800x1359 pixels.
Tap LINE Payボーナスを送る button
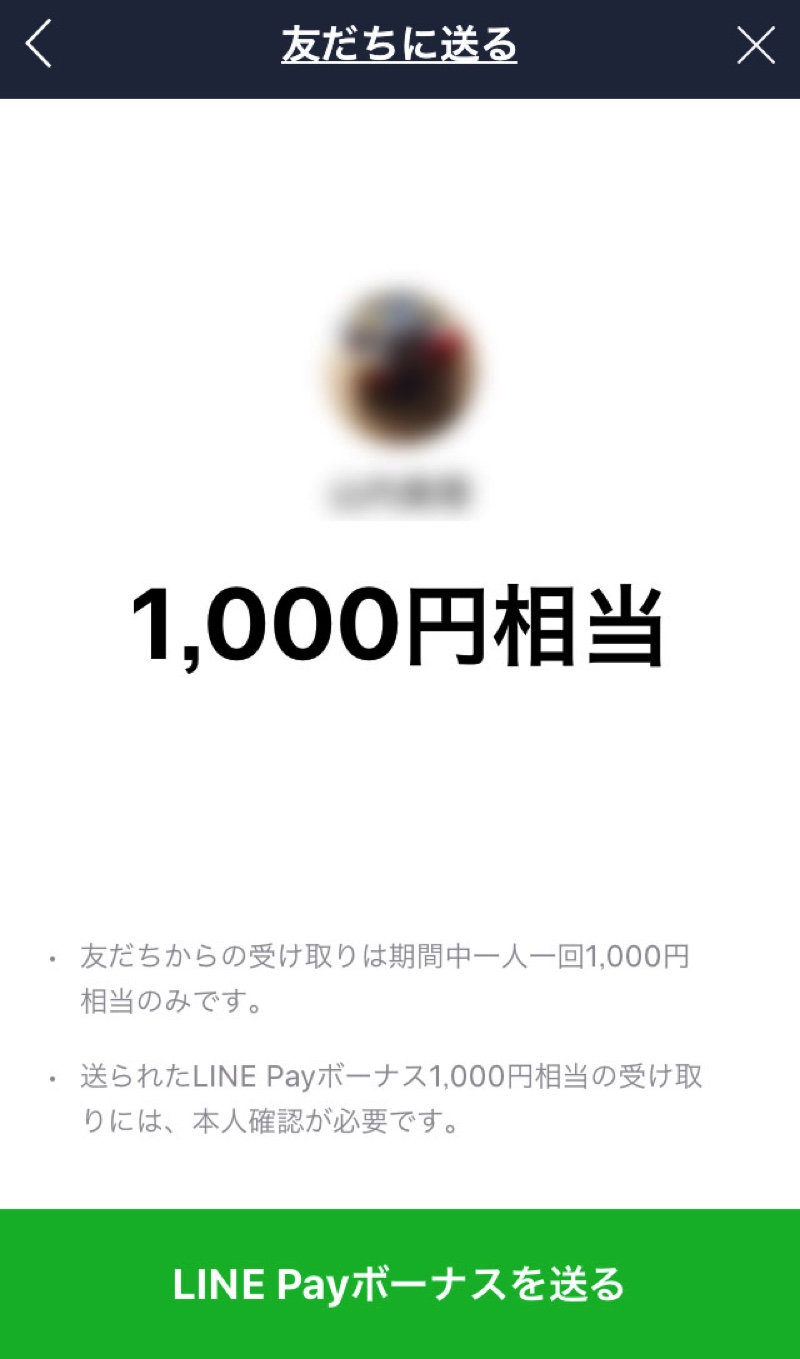coord(400,1284)
